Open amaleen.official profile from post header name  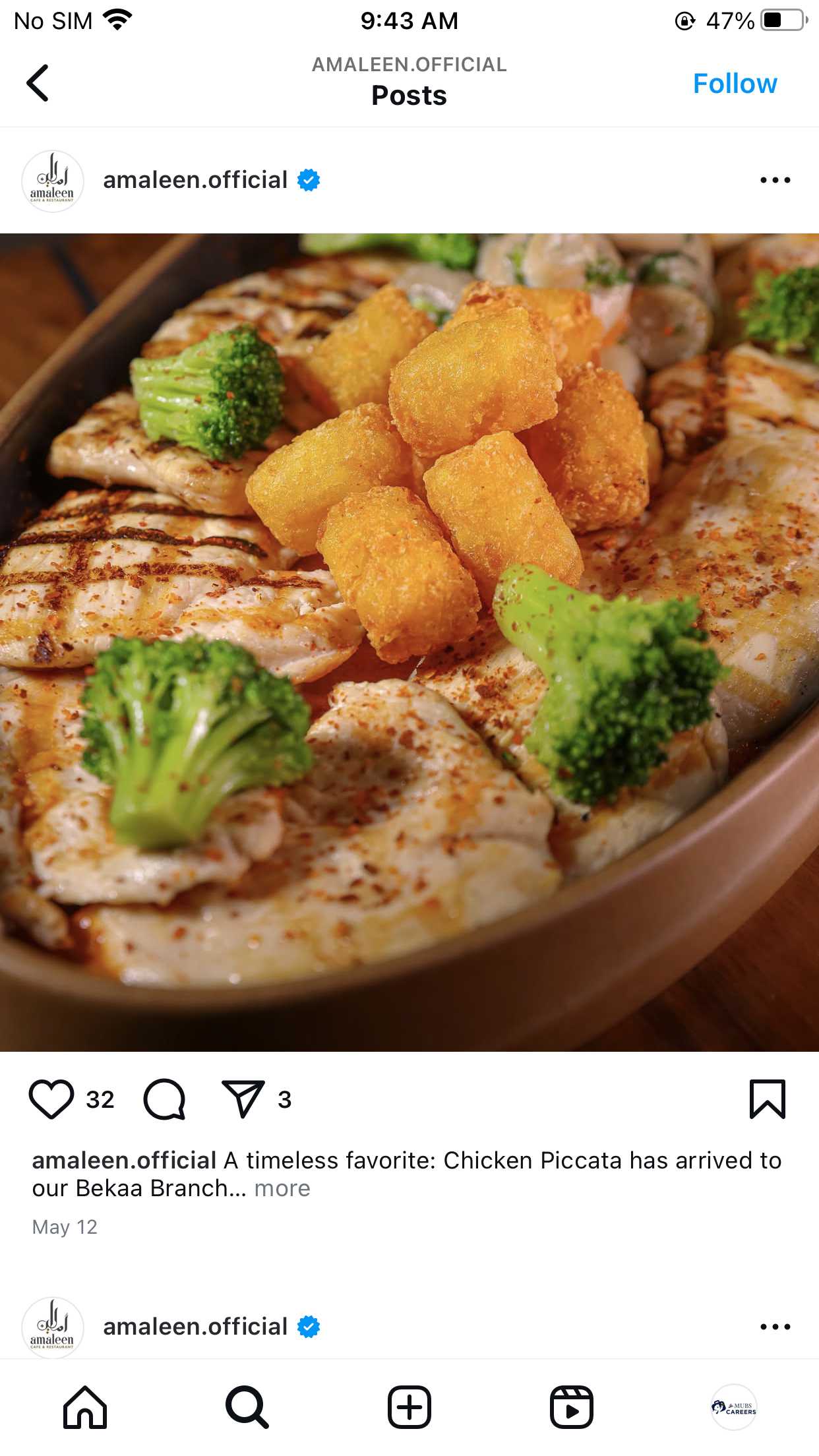point(195,180)
